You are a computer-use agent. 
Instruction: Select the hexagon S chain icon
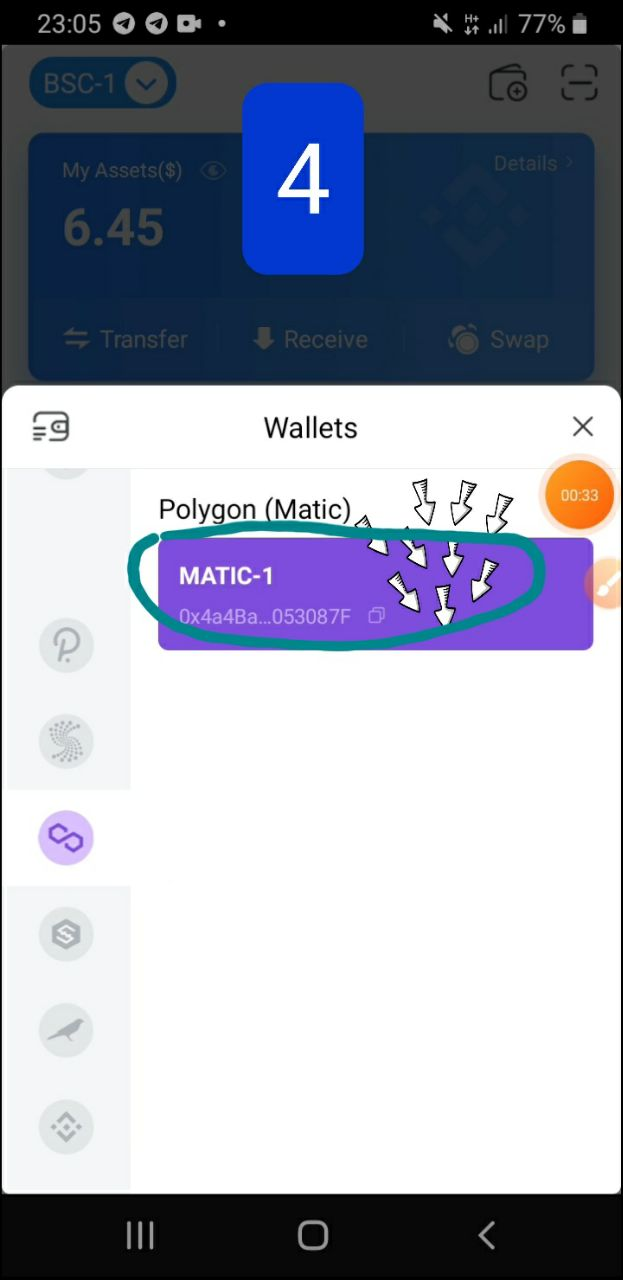pyautogui.click(x=66, y=934)
